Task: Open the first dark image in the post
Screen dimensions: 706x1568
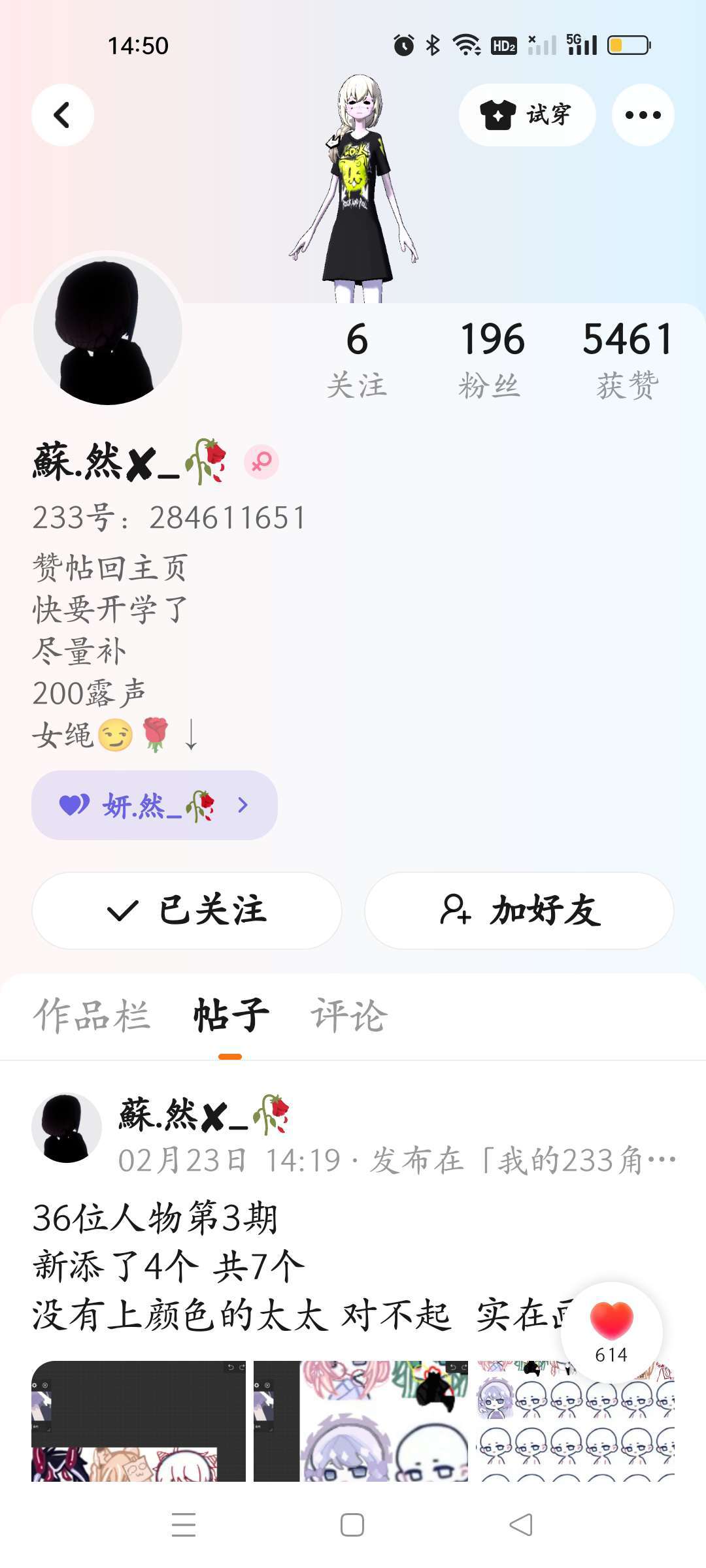Action: pyautogui.click(x=139, y=1420)
